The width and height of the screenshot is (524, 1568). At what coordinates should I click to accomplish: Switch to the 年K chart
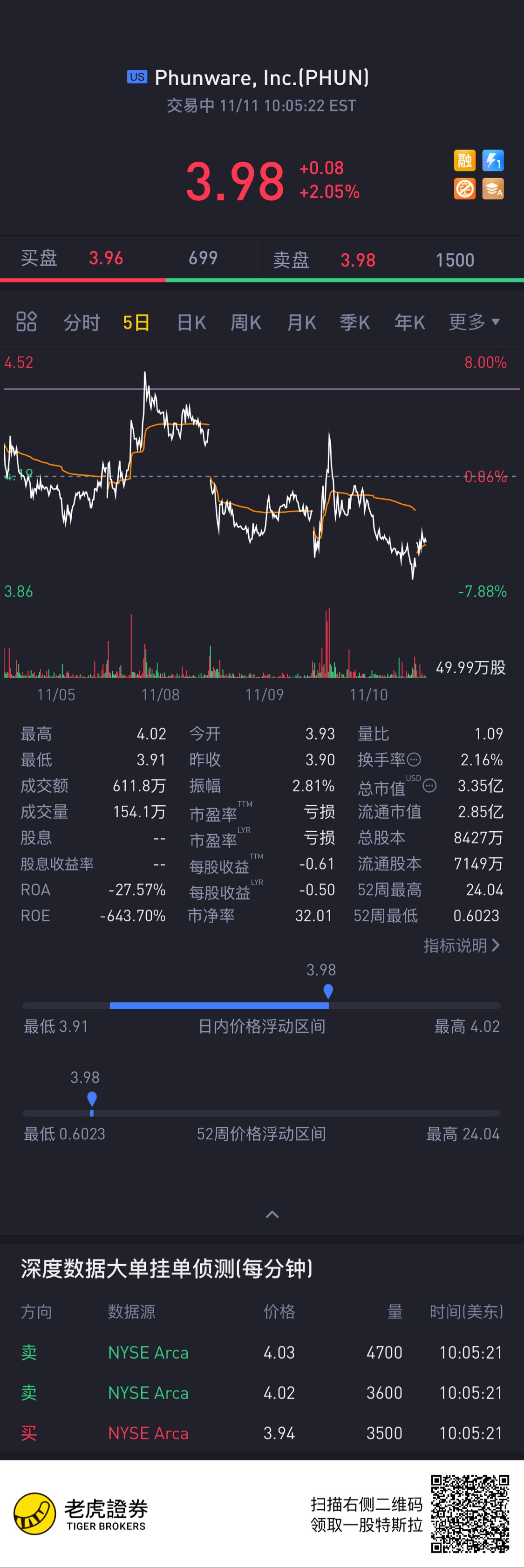coord(409,322)
